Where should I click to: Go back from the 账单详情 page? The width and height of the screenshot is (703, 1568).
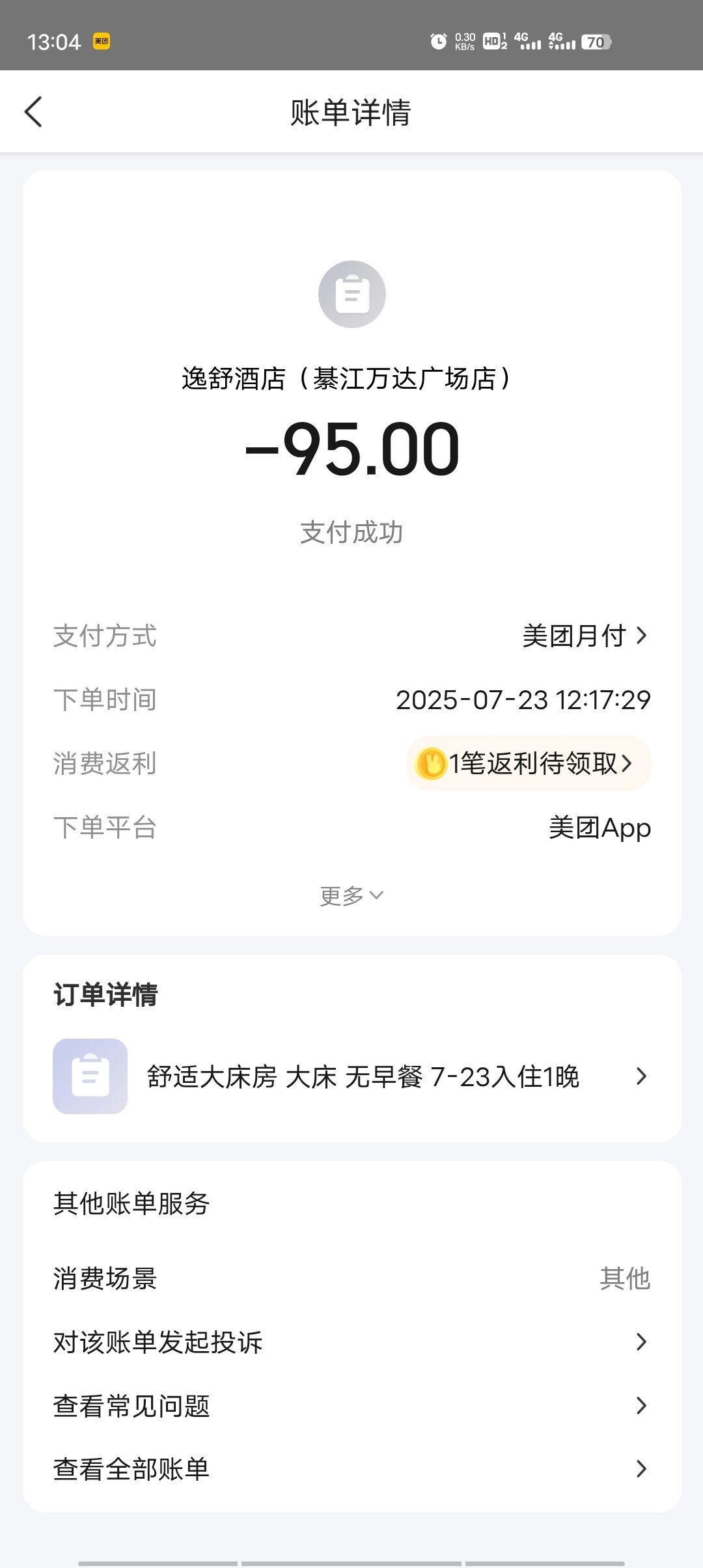click(x=34, y=112)
